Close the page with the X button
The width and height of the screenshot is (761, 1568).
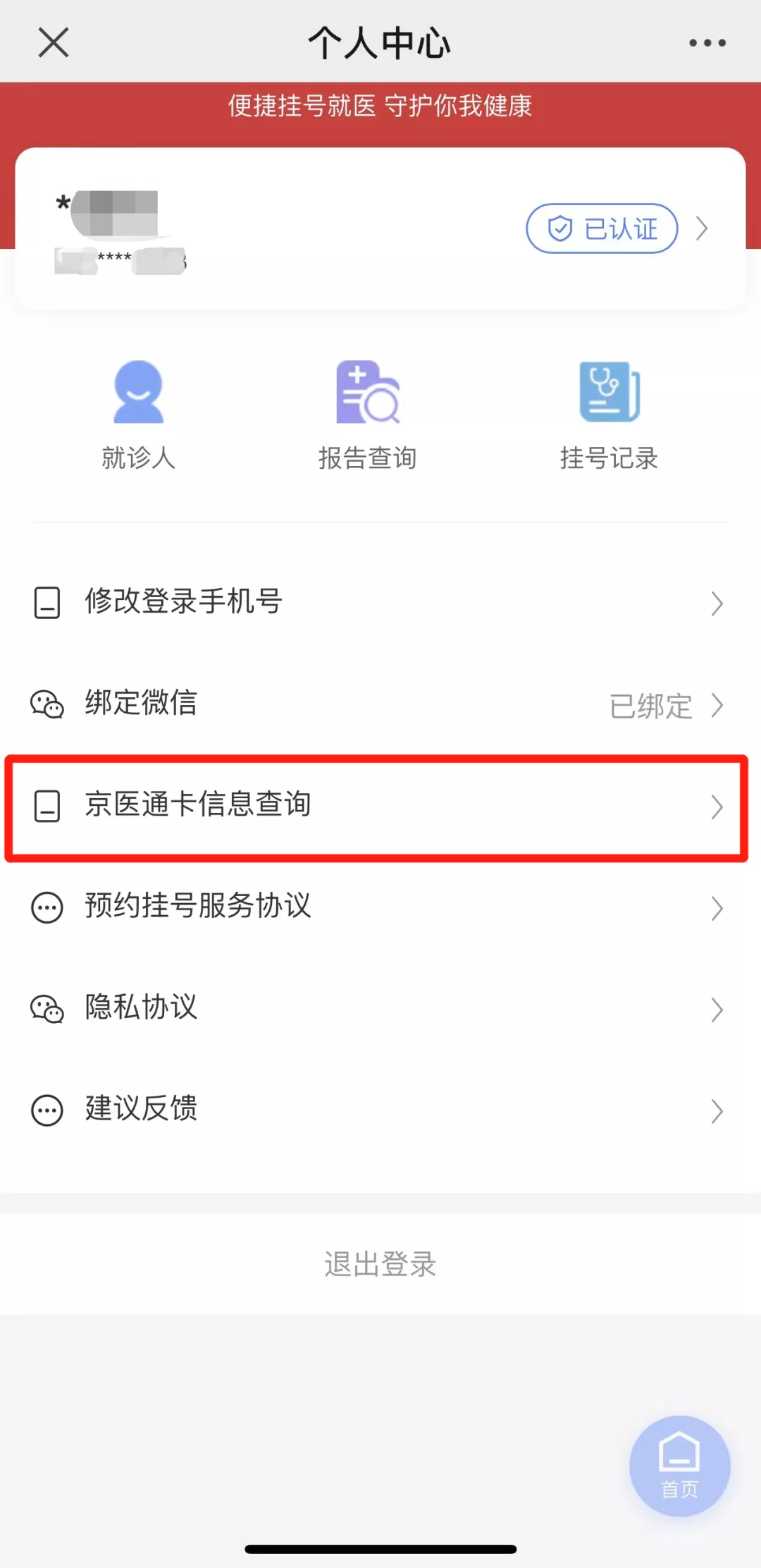coord(53,42)
